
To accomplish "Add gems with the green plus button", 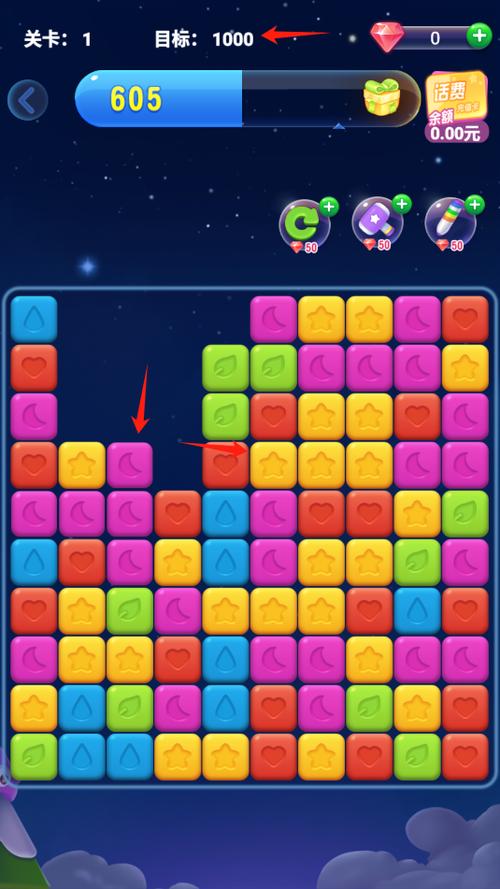I will coord(479,36).
